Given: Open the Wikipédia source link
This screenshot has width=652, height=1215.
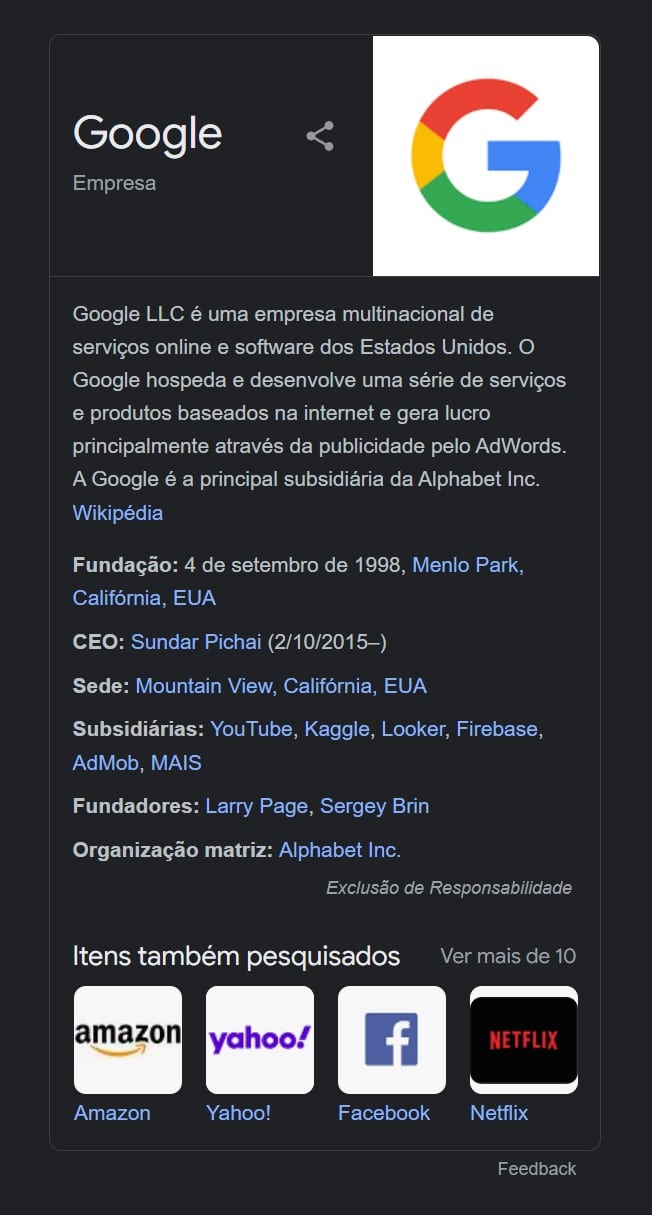Looking at the screenshot, I should 118,513.
